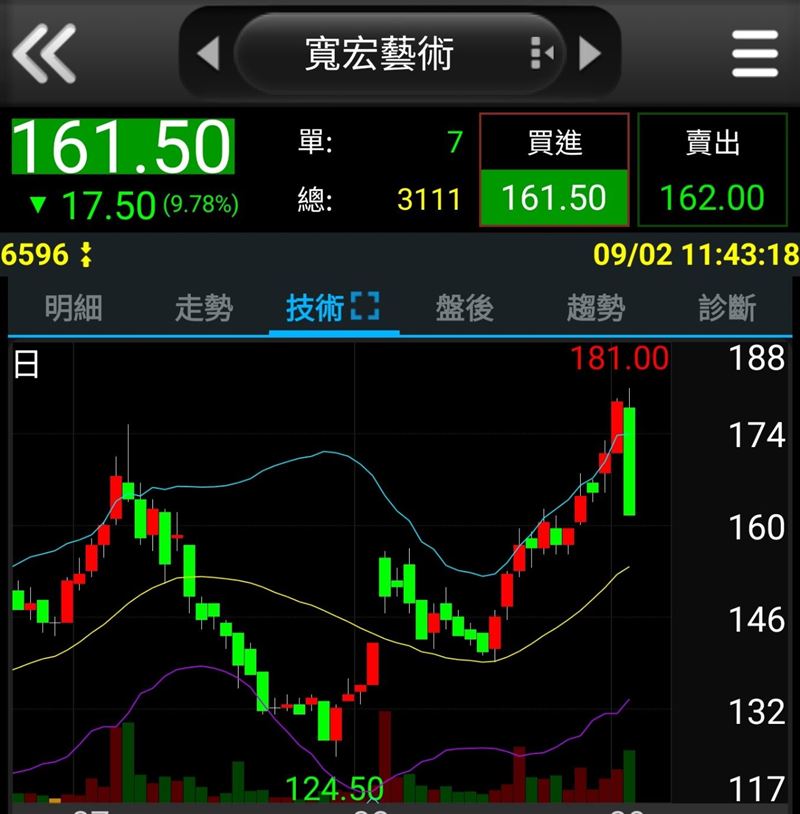Screen dimensions: 800x814
Task: Open the hamburger menu
Action: 754,53
